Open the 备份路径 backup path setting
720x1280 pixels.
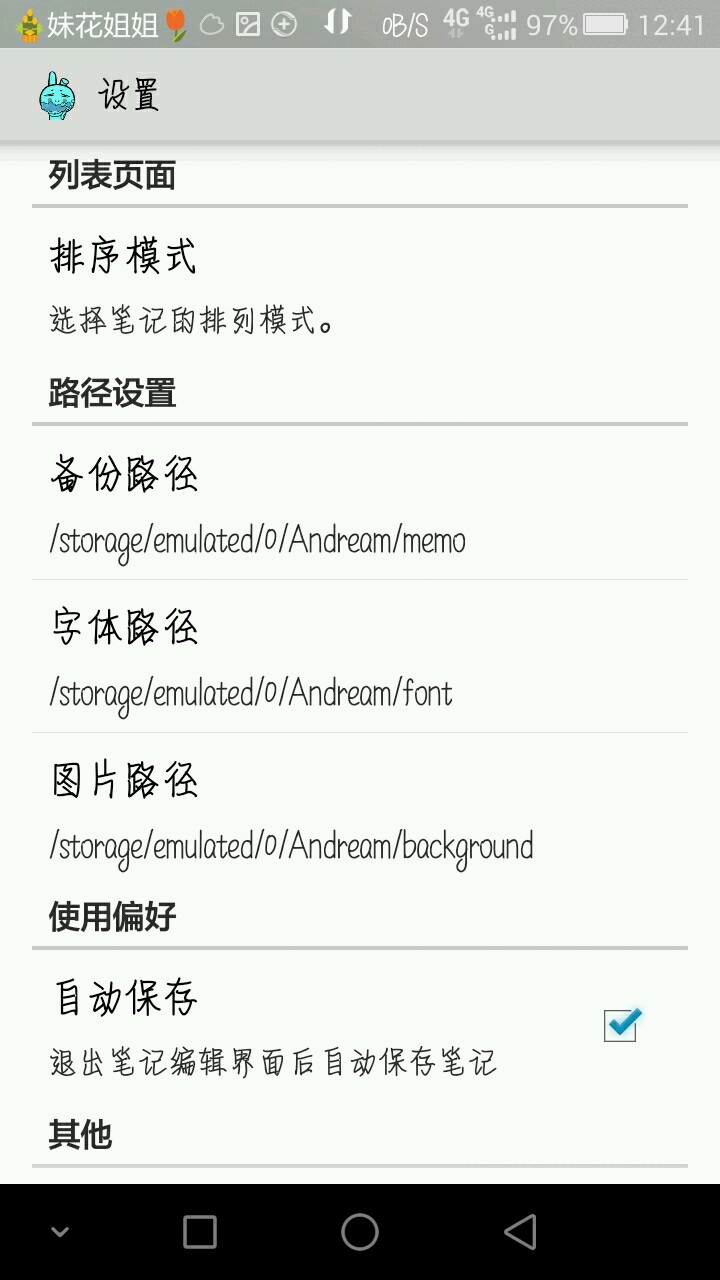[x=360, y=505]
